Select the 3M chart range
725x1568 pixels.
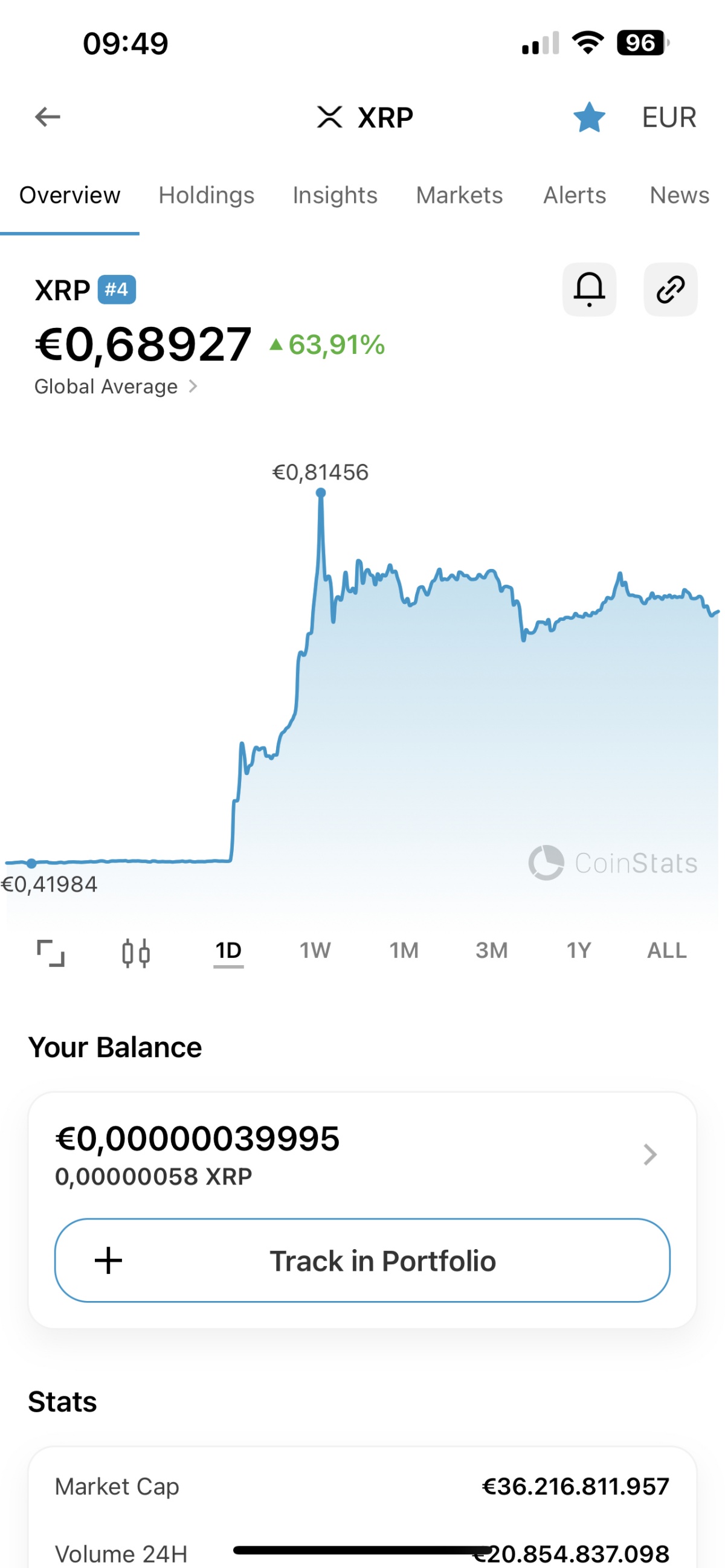(491, 950)
